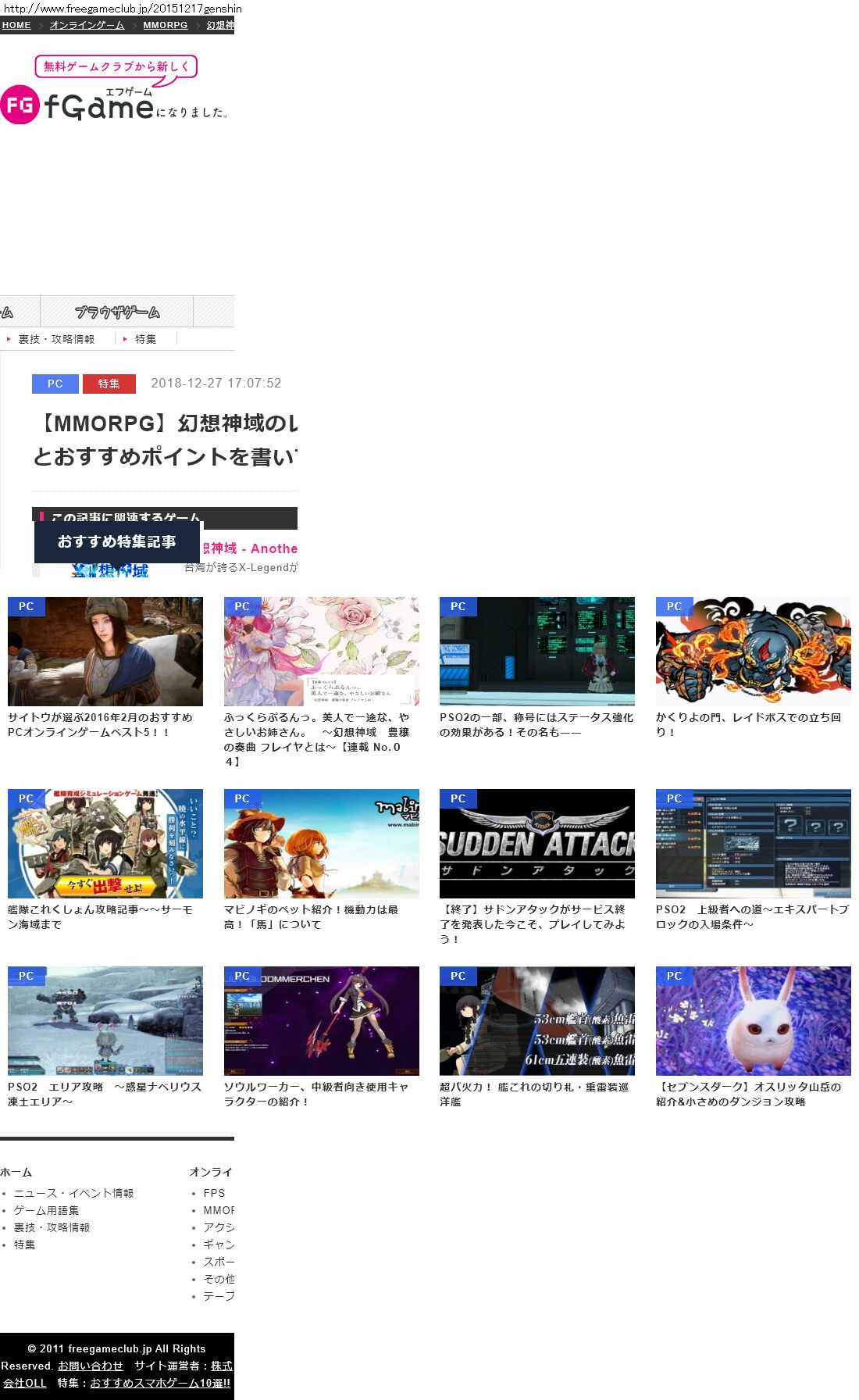
Task: Open 裏技・攻略情報 in the sub menu
Action: 56,339
